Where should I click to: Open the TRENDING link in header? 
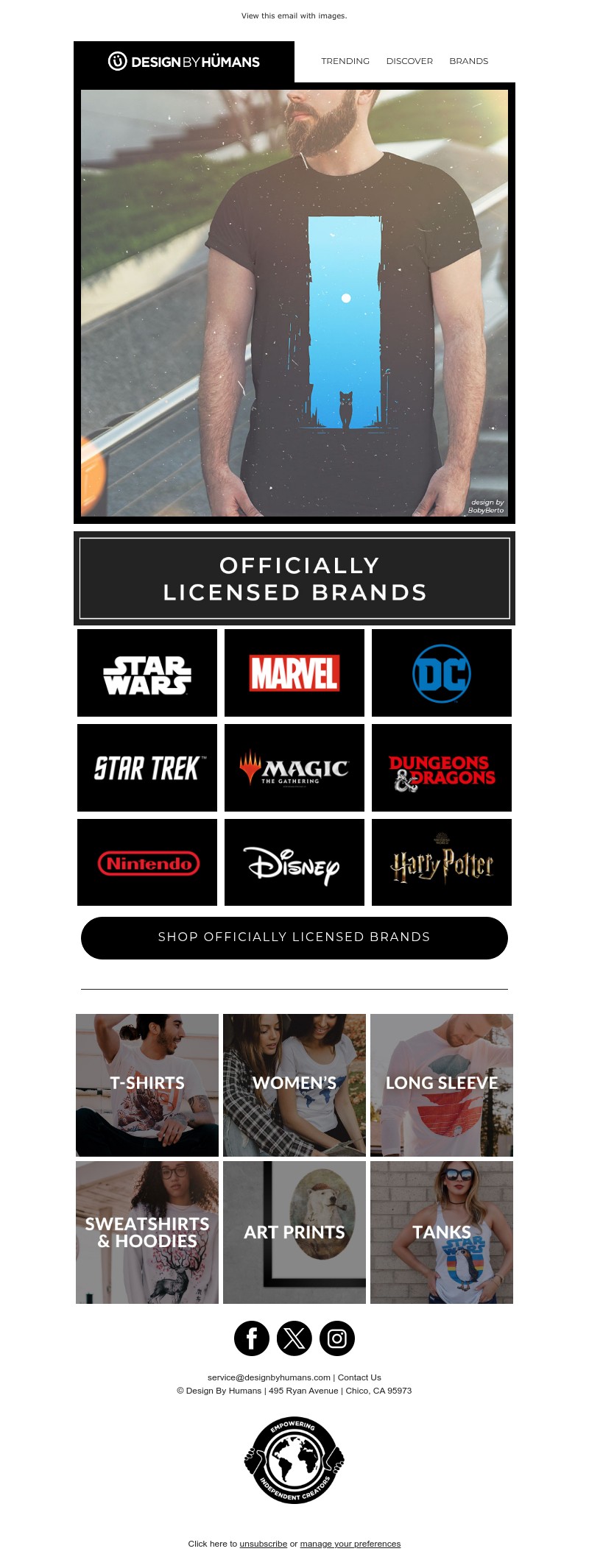(345, 61)
